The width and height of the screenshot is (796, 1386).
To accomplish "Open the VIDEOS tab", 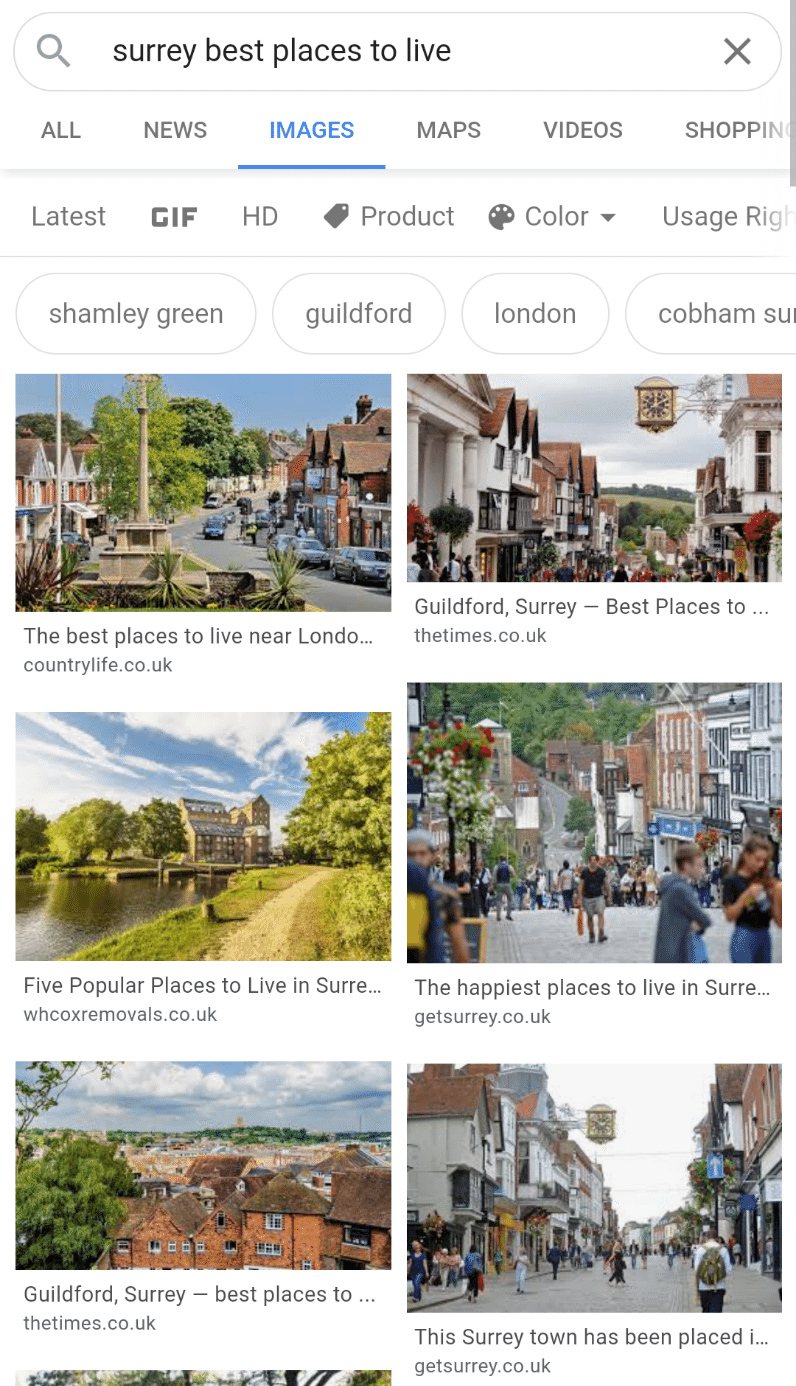I will tap(582, 130).
